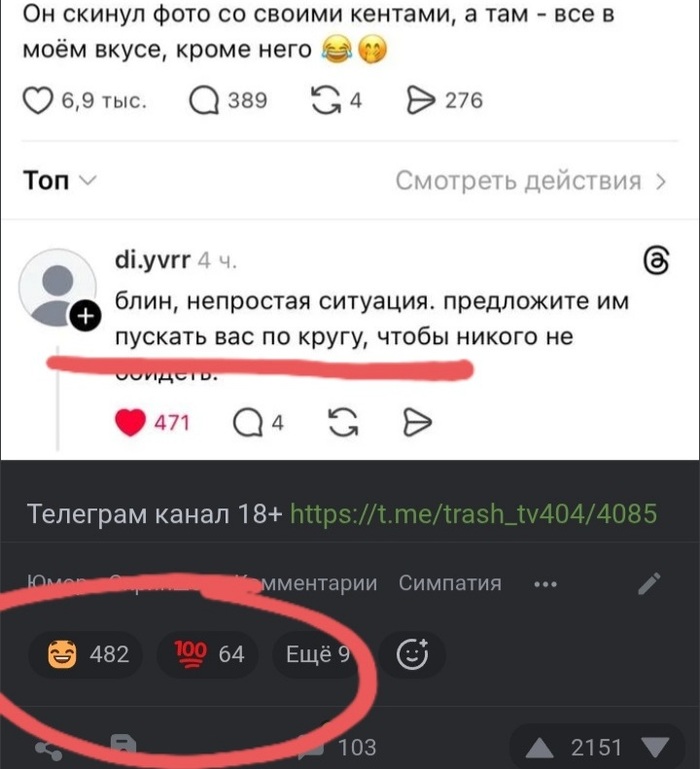Image resolution: width=700 pixels, height=769 pixels.
Task: Open the Симпатия tag
Action: [450, 583]
